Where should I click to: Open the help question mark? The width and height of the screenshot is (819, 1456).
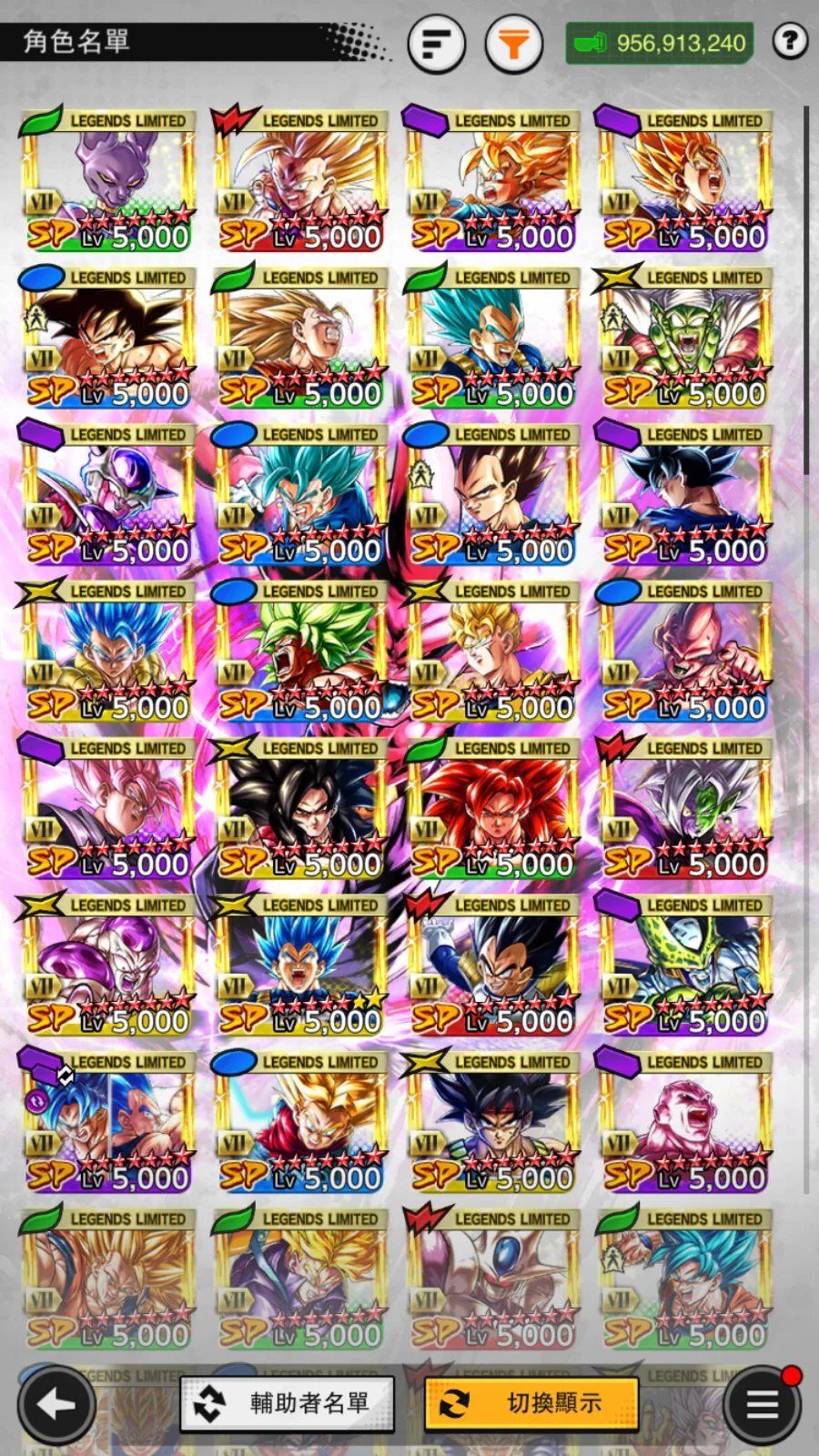pos(790,41)
